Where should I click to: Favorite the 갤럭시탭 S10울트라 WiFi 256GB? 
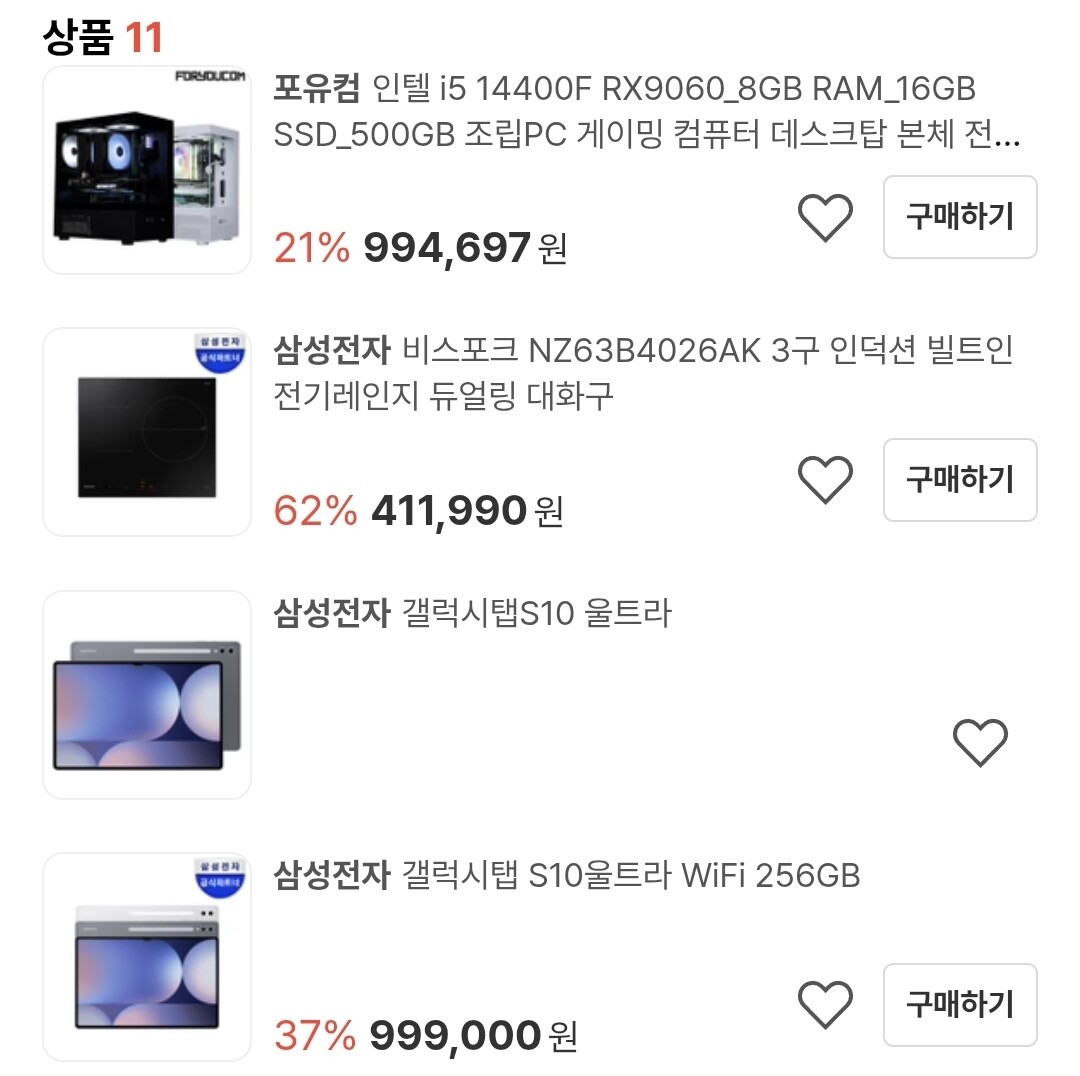click(x=825, y=1004)
